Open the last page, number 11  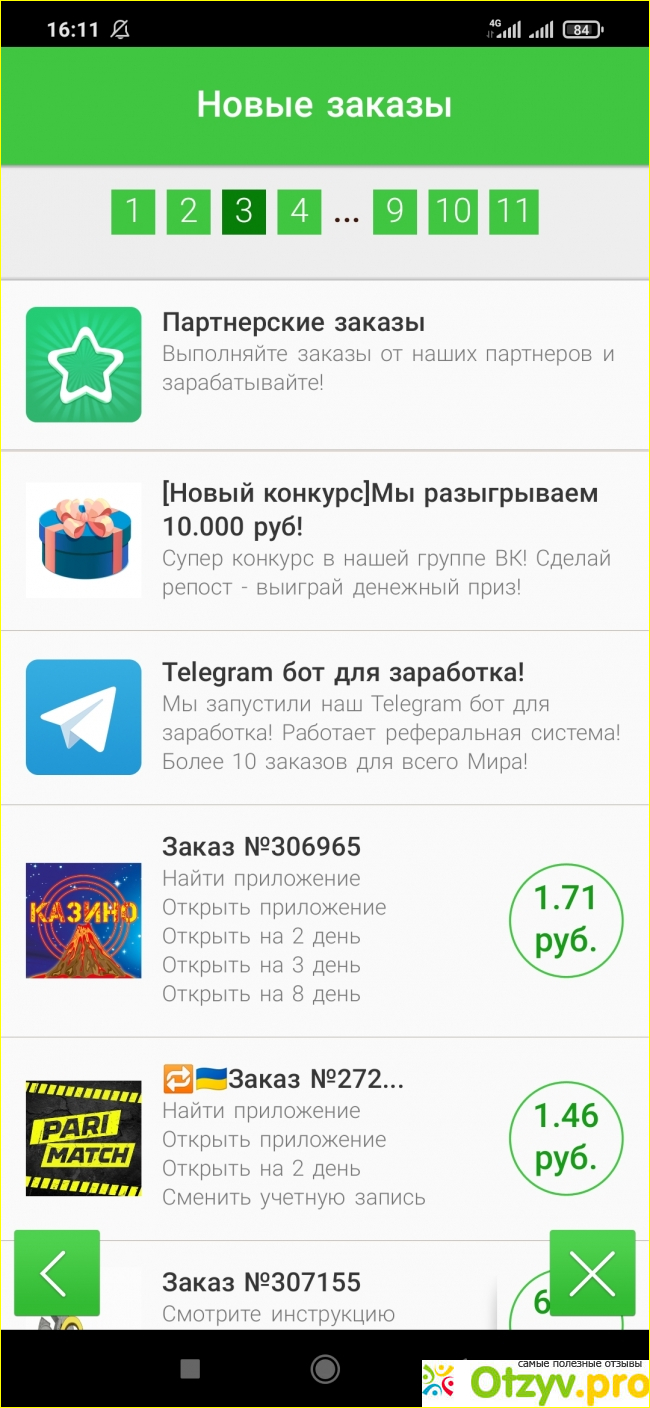click(x=513, y=211)
